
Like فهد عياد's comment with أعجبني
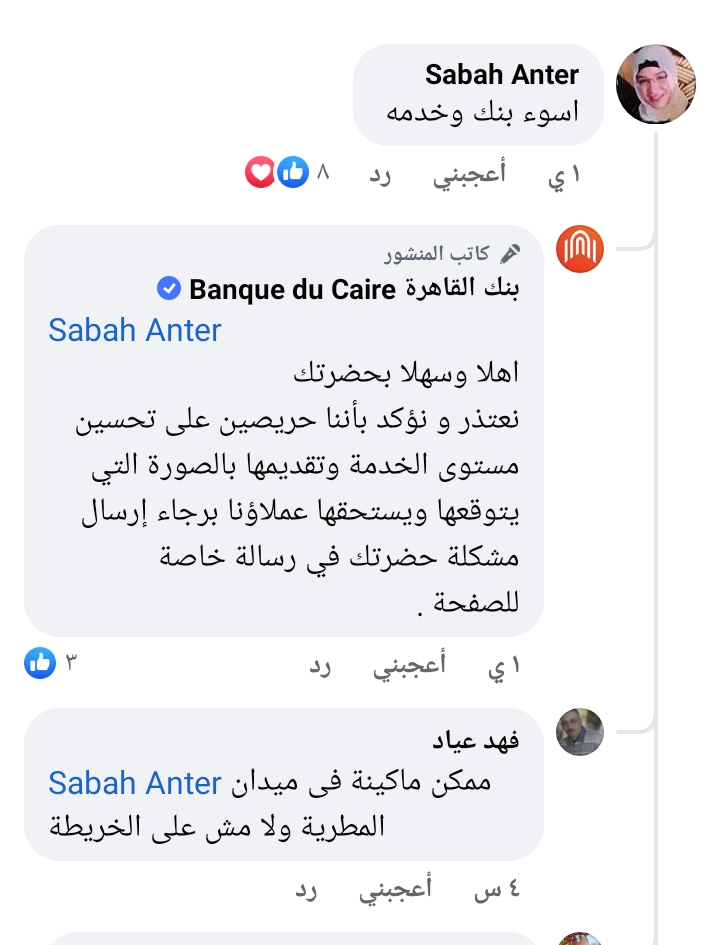tap(395, 890)
